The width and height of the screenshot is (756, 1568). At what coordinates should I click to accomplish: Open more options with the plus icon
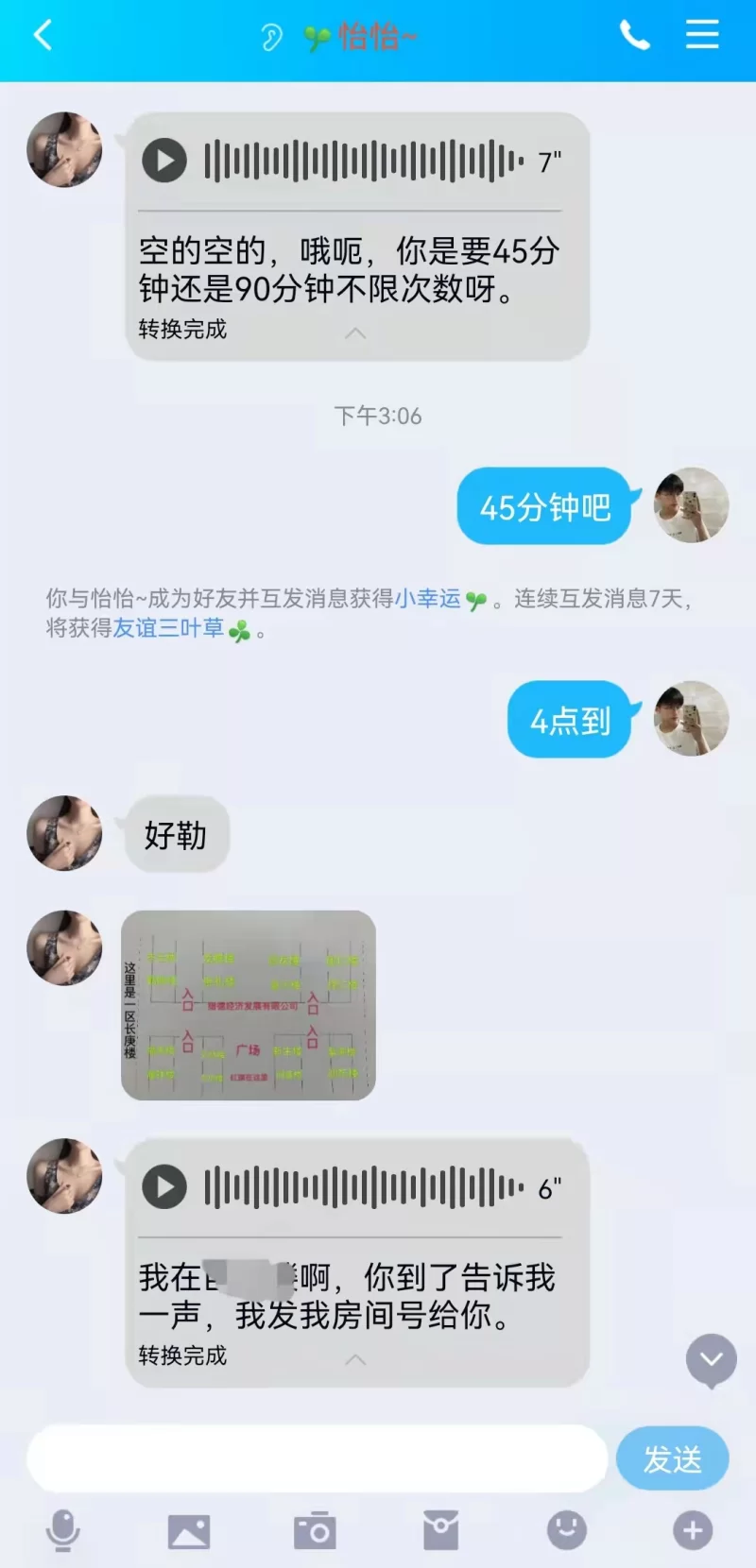(693, 1530)
